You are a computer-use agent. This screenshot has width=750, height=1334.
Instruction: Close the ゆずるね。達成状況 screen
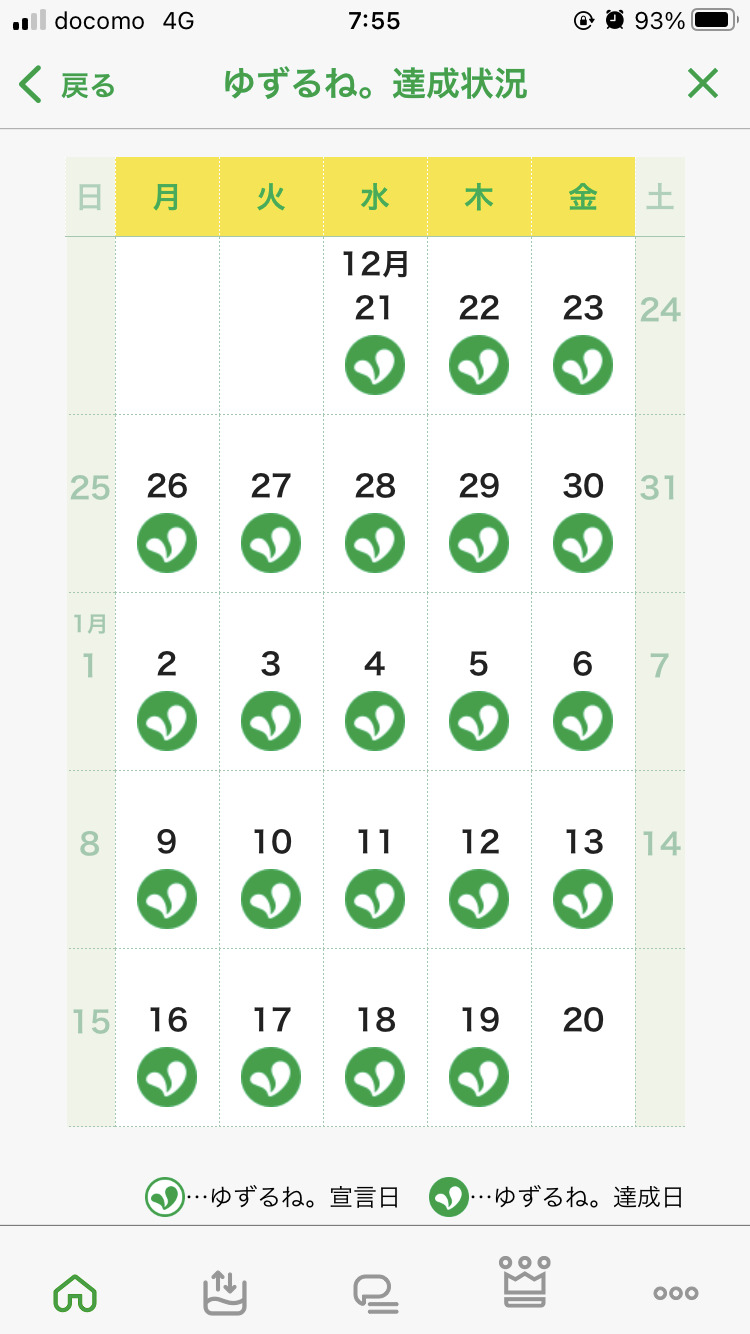click(703, 84)
